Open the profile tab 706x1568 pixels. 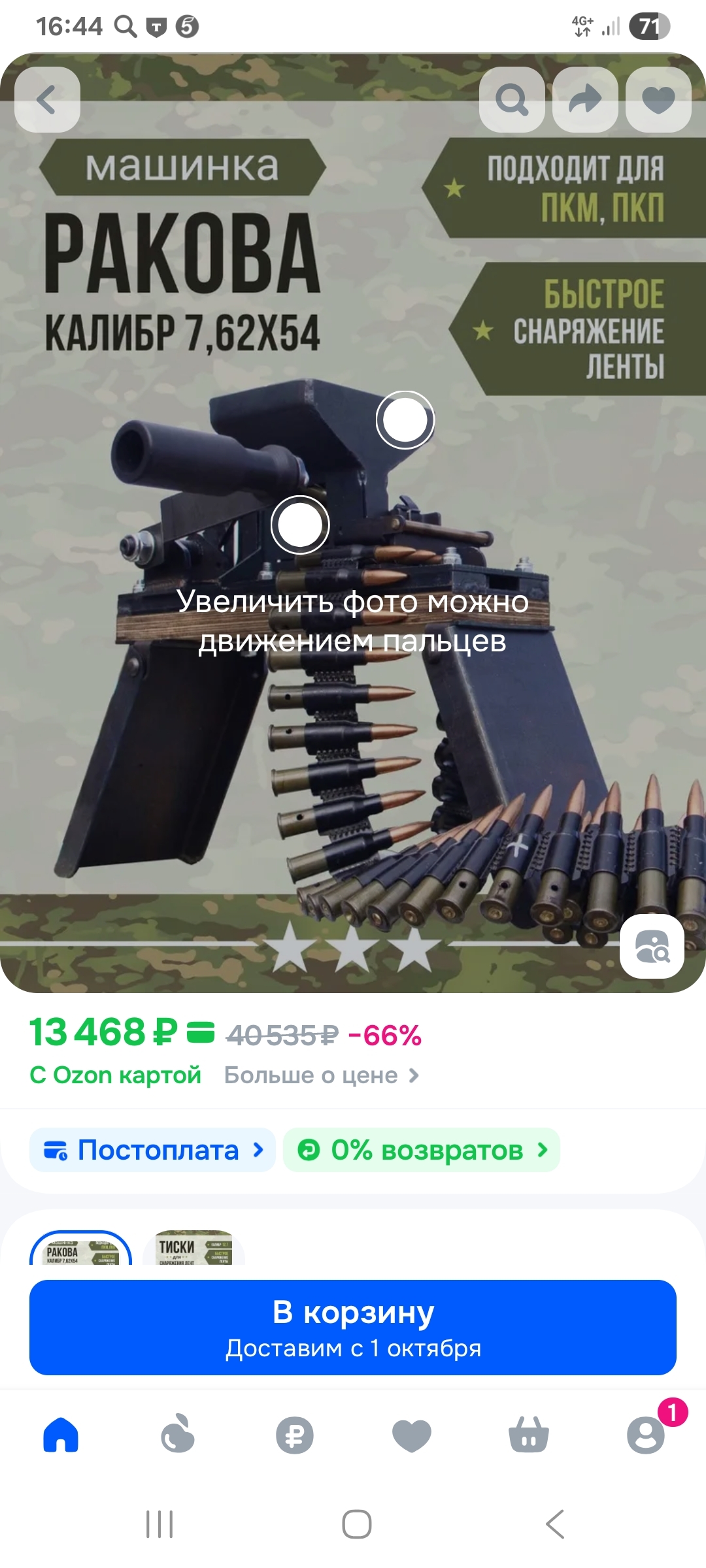click(x=646, y=1435)
